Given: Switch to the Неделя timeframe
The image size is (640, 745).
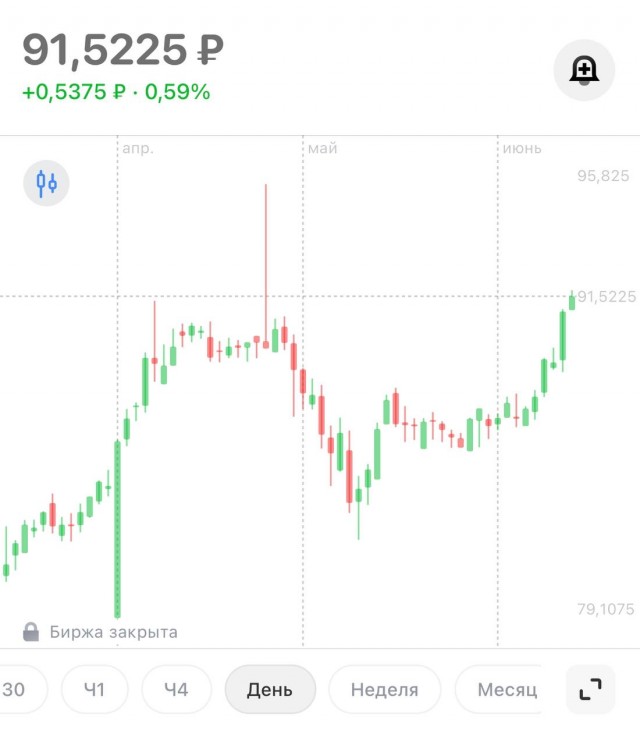Looking at the screenshot, I should (385, 689).
